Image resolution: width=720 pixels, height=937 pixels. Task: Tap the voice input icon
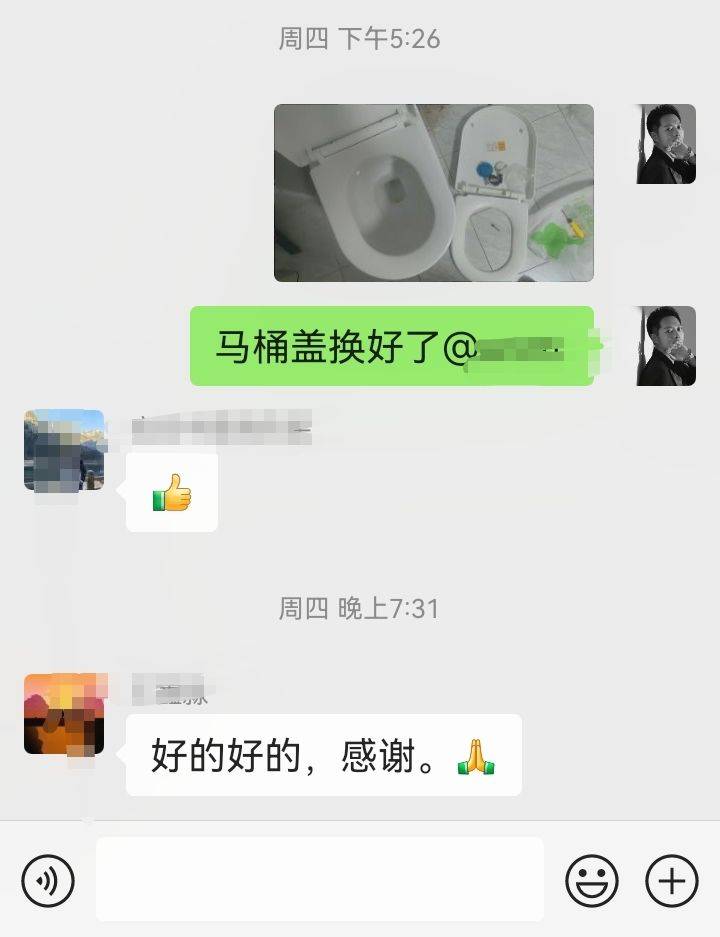pyautogui.click(x=48, y=881)
